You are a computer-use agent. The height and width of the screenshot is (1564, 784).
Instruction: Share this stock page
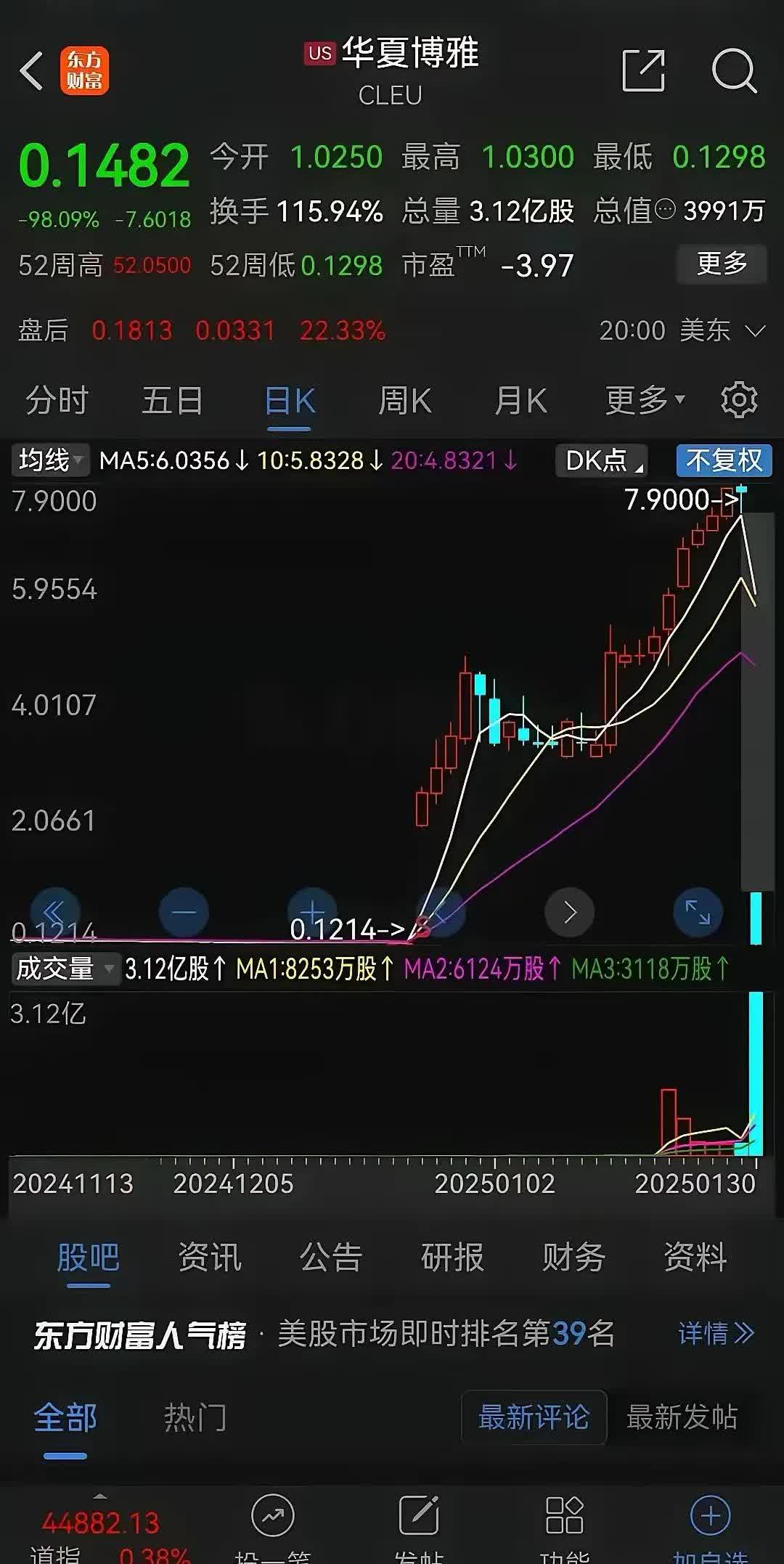point(643,70)
